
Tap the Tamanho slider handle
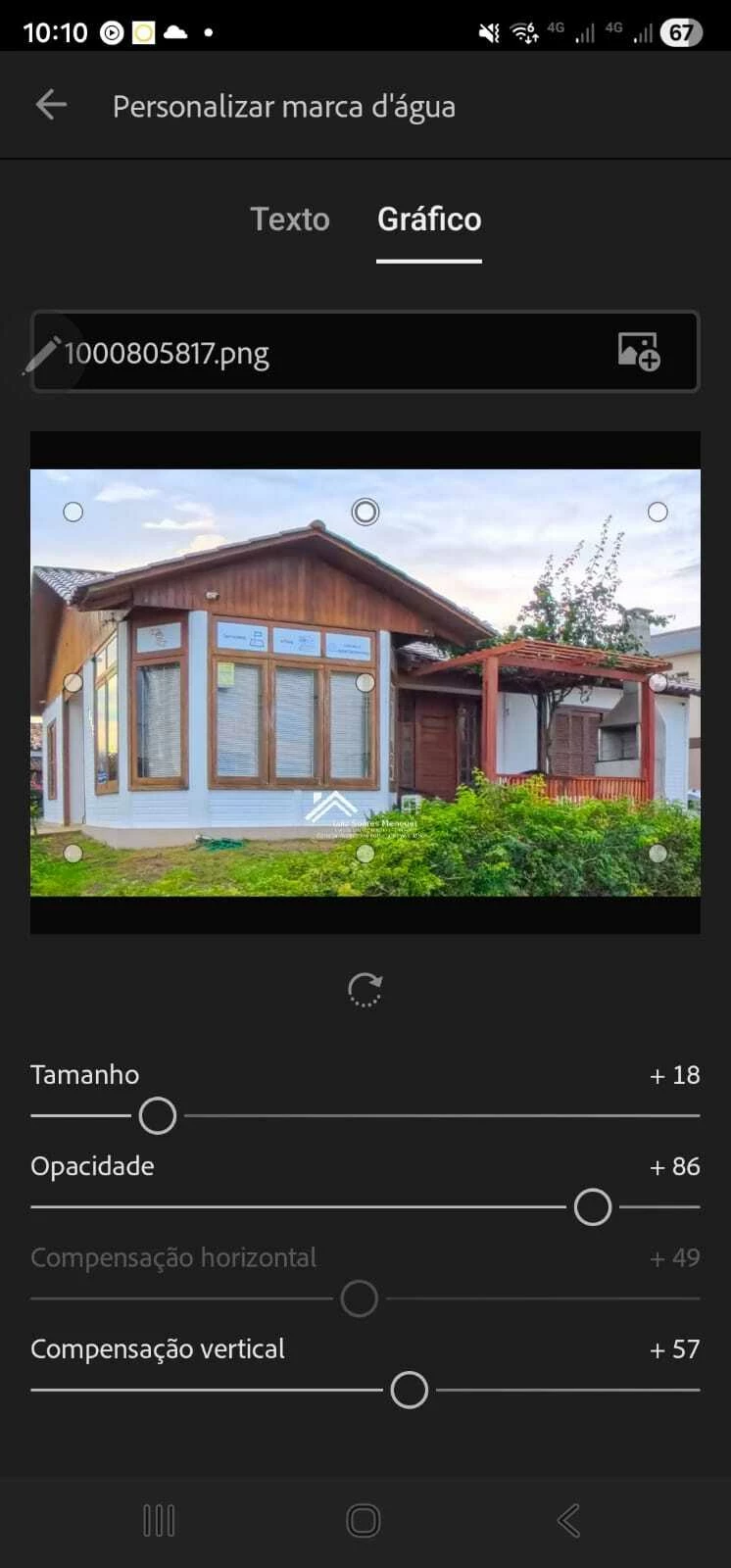[158, 1115]
